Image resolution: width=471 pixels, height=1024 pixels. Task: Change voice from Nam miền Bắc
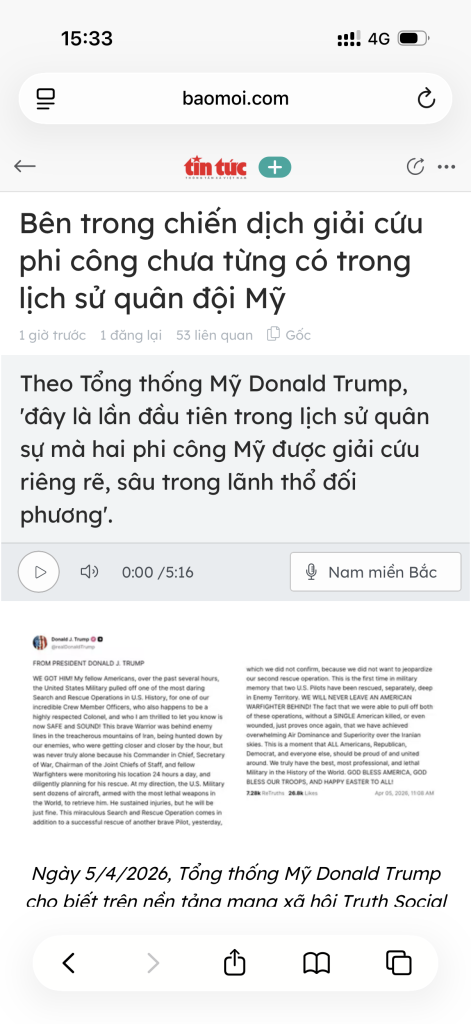click(x=376, y=572)
